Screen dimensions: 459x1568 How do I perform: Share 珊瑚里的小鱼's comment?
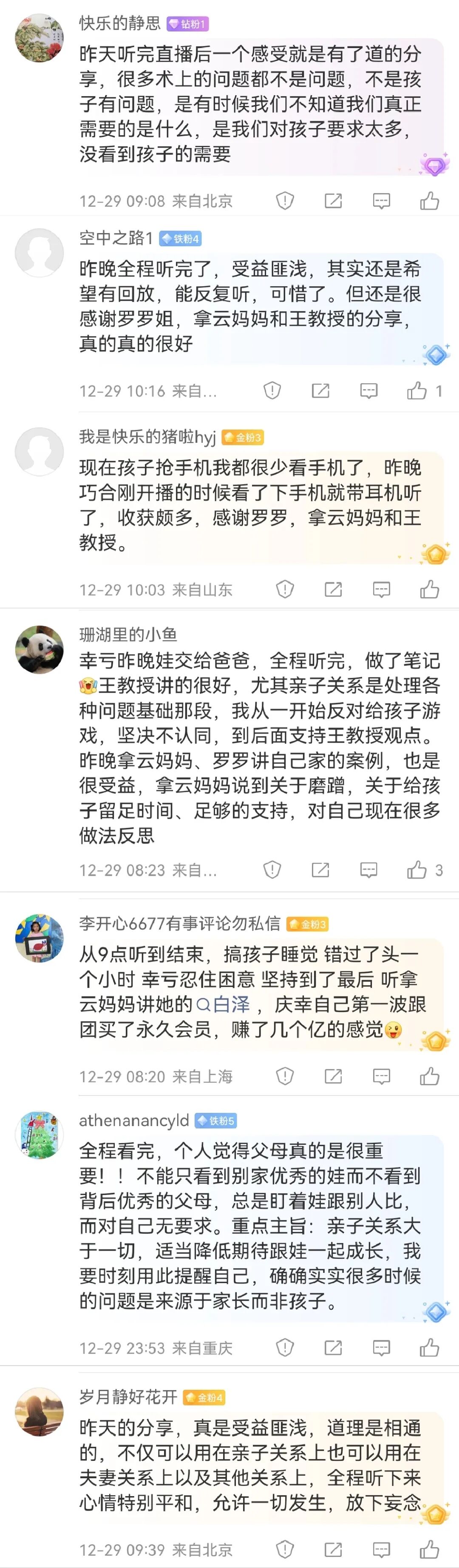(x=320, y=870)
